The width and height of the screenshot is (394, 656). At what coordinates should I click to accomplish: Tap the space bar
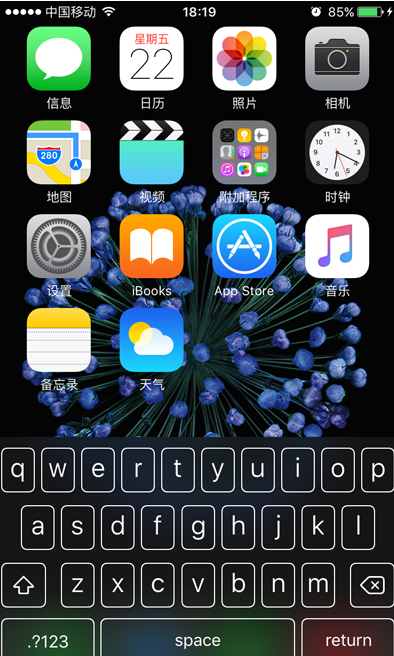pos(197,638)
